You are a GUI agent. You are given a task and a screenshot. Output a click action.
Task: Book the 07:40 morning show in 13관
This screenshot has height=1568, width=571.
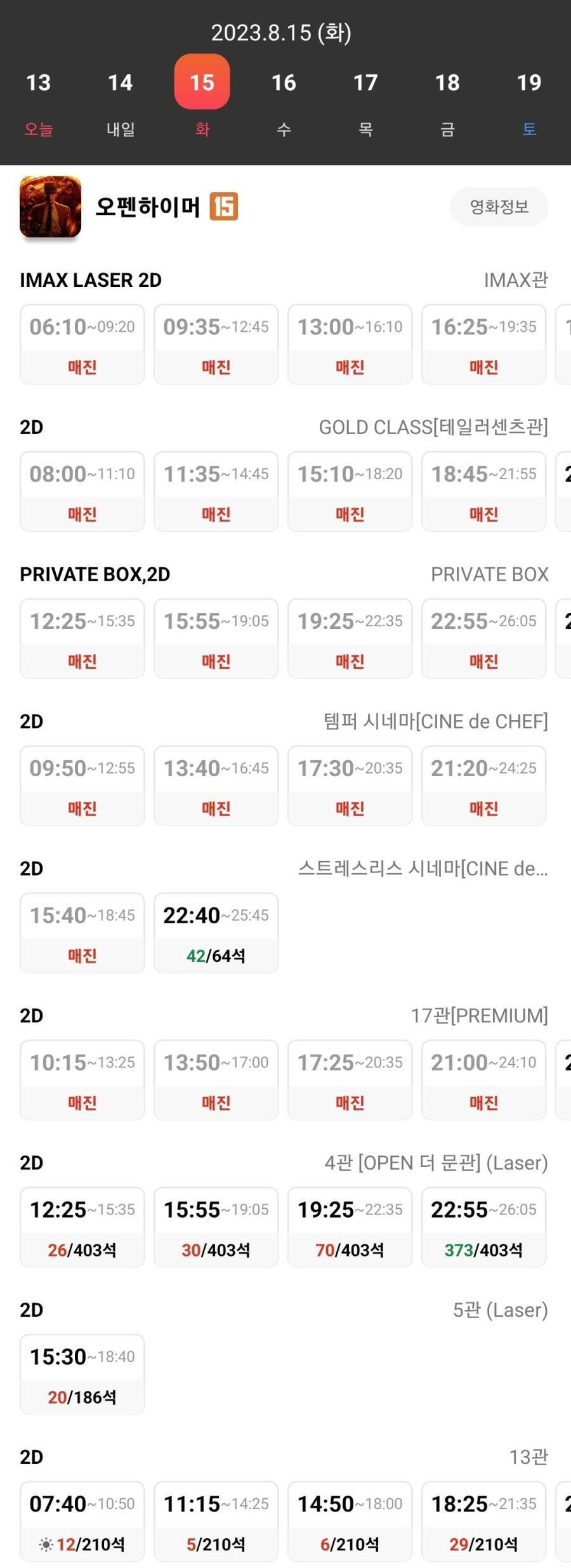pos(82,1521)
